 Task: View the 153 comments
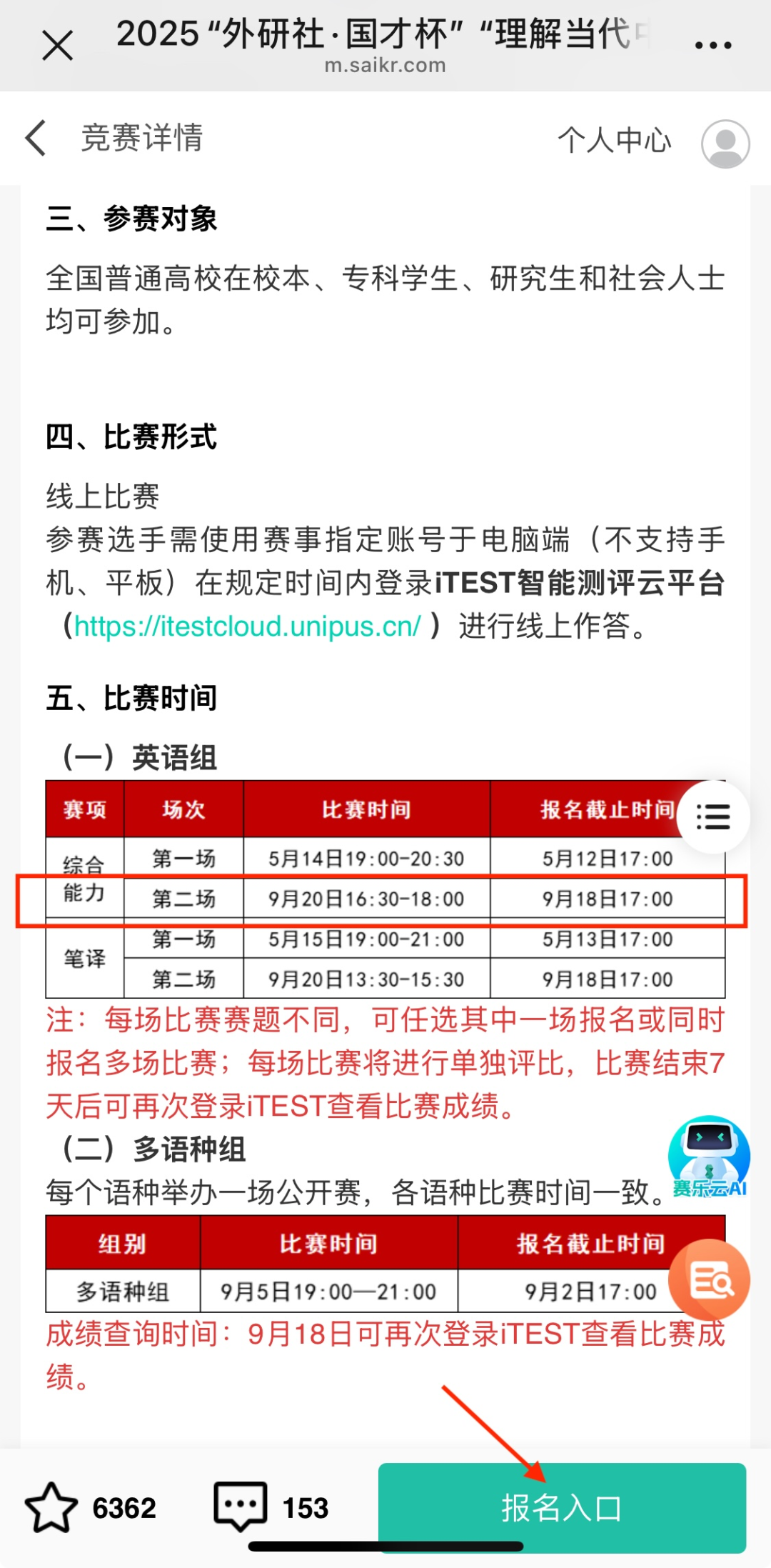[x=241, y=1506]
